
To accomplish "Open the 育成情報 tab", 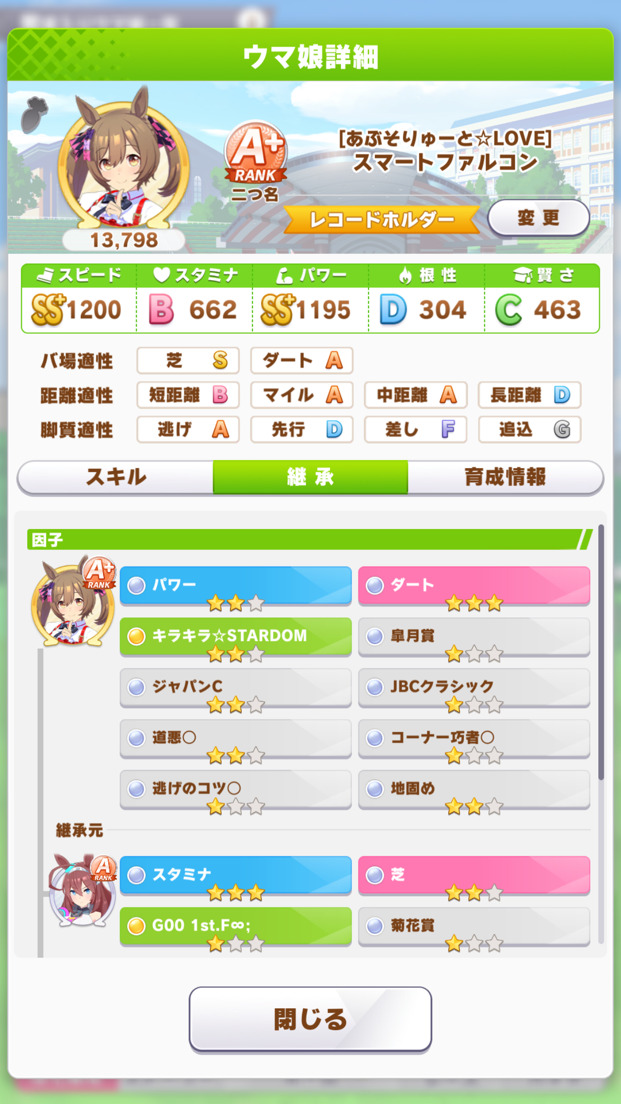I will tap(505, 477).
